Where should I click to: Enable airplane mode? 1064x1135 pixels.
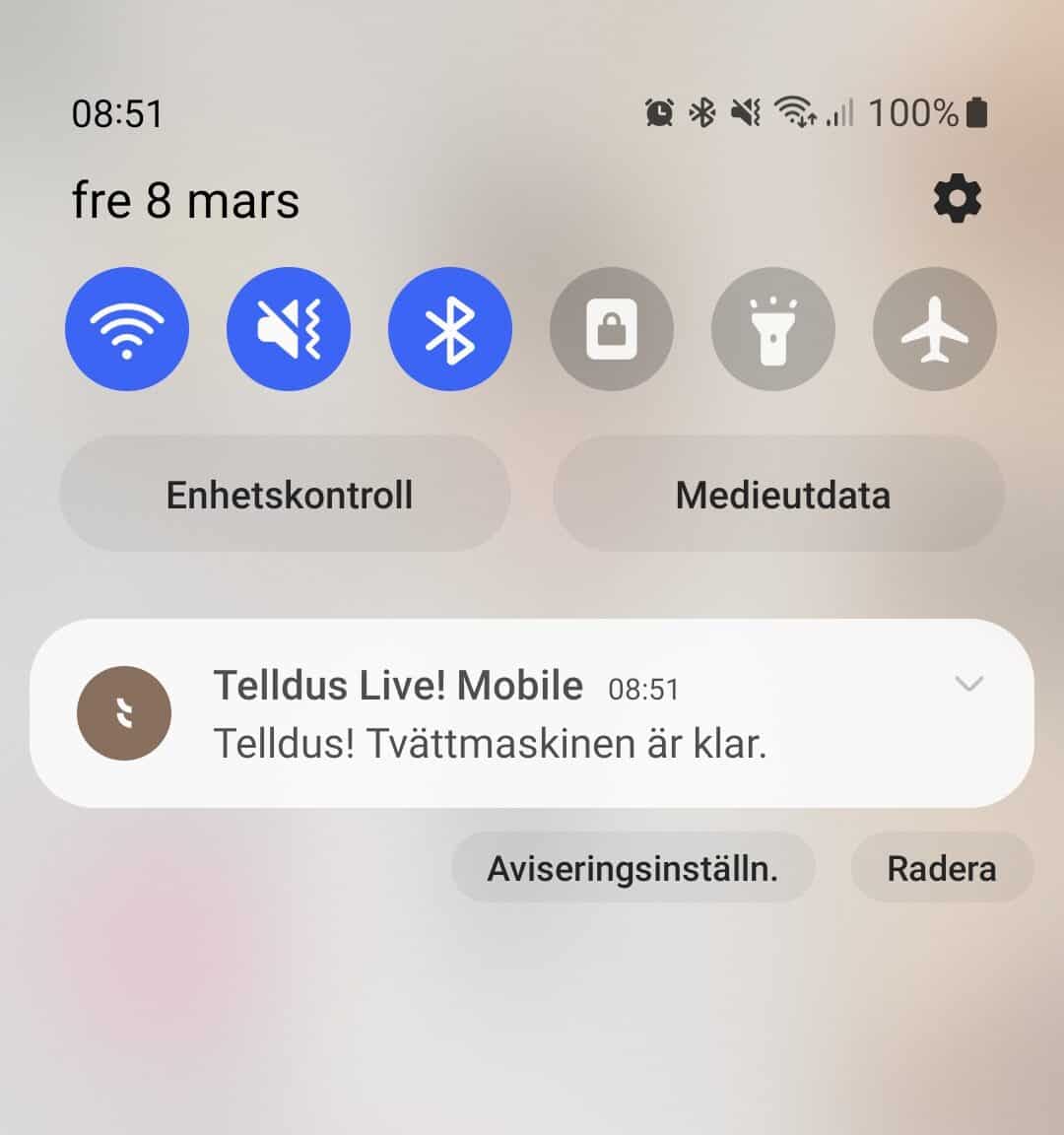[x=935, y=329]
